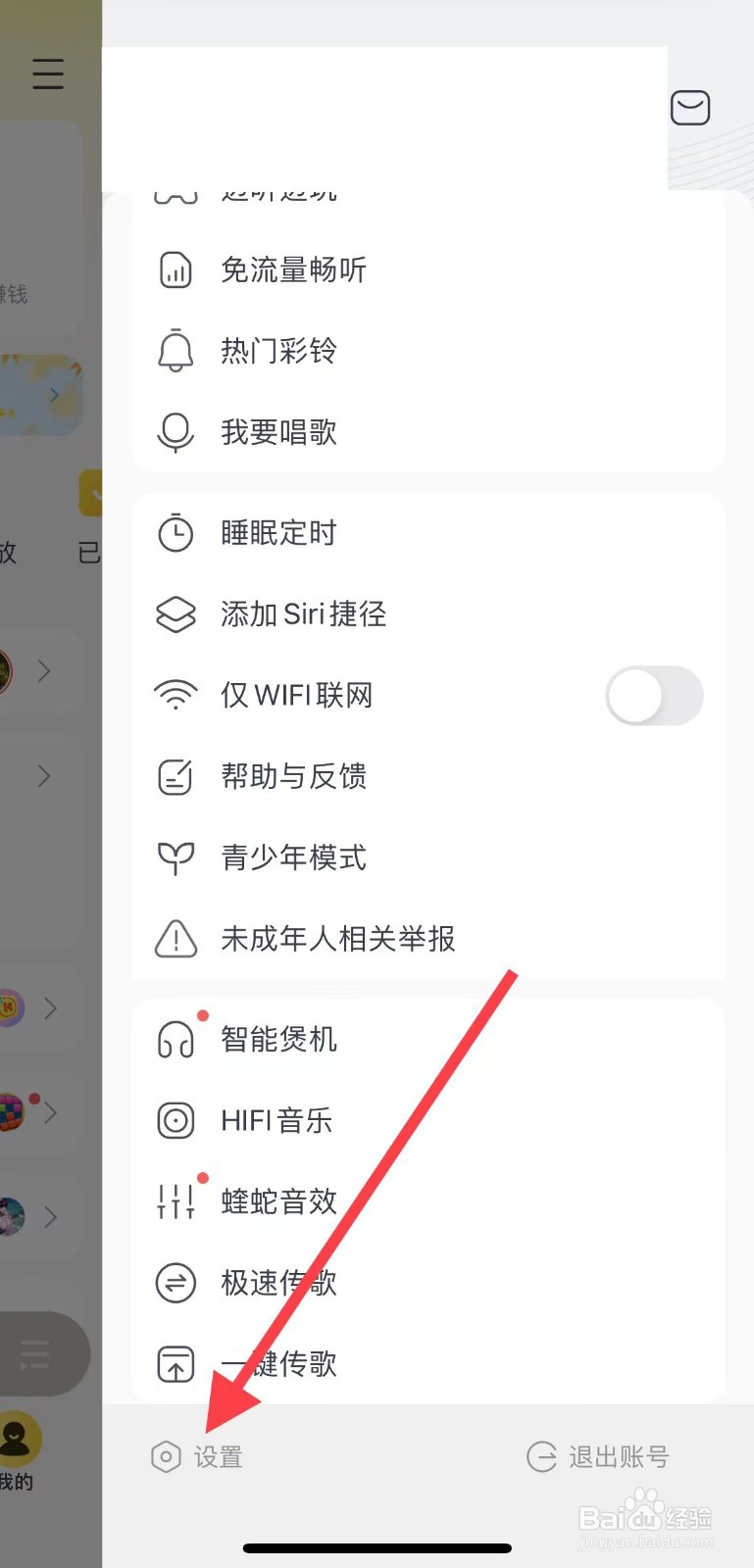Tap the 设置 settings button

point(196,1457)
